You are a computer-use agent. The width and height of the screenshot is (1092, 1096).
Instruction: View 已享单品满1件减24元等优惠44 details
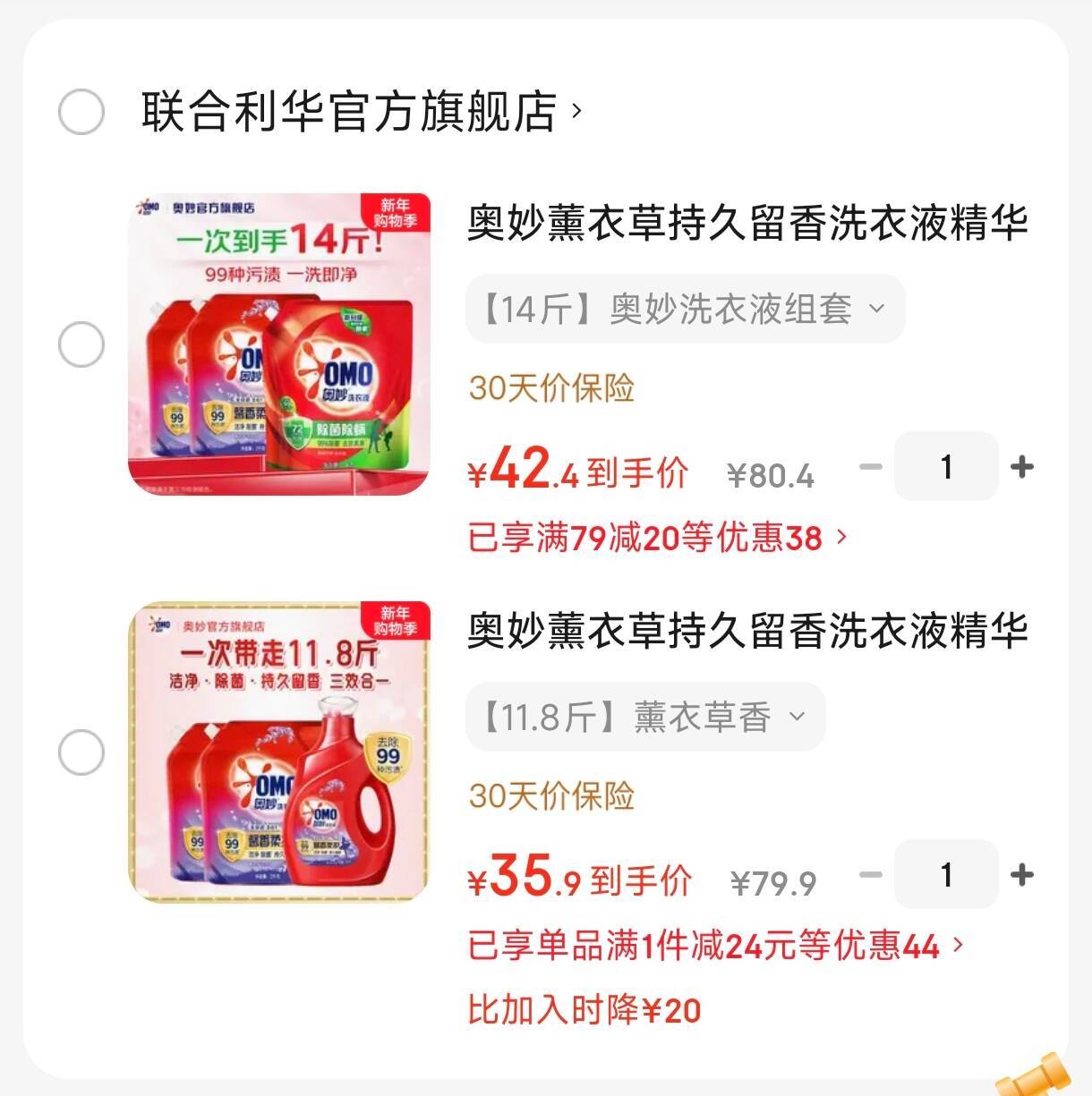coord(716,945)
